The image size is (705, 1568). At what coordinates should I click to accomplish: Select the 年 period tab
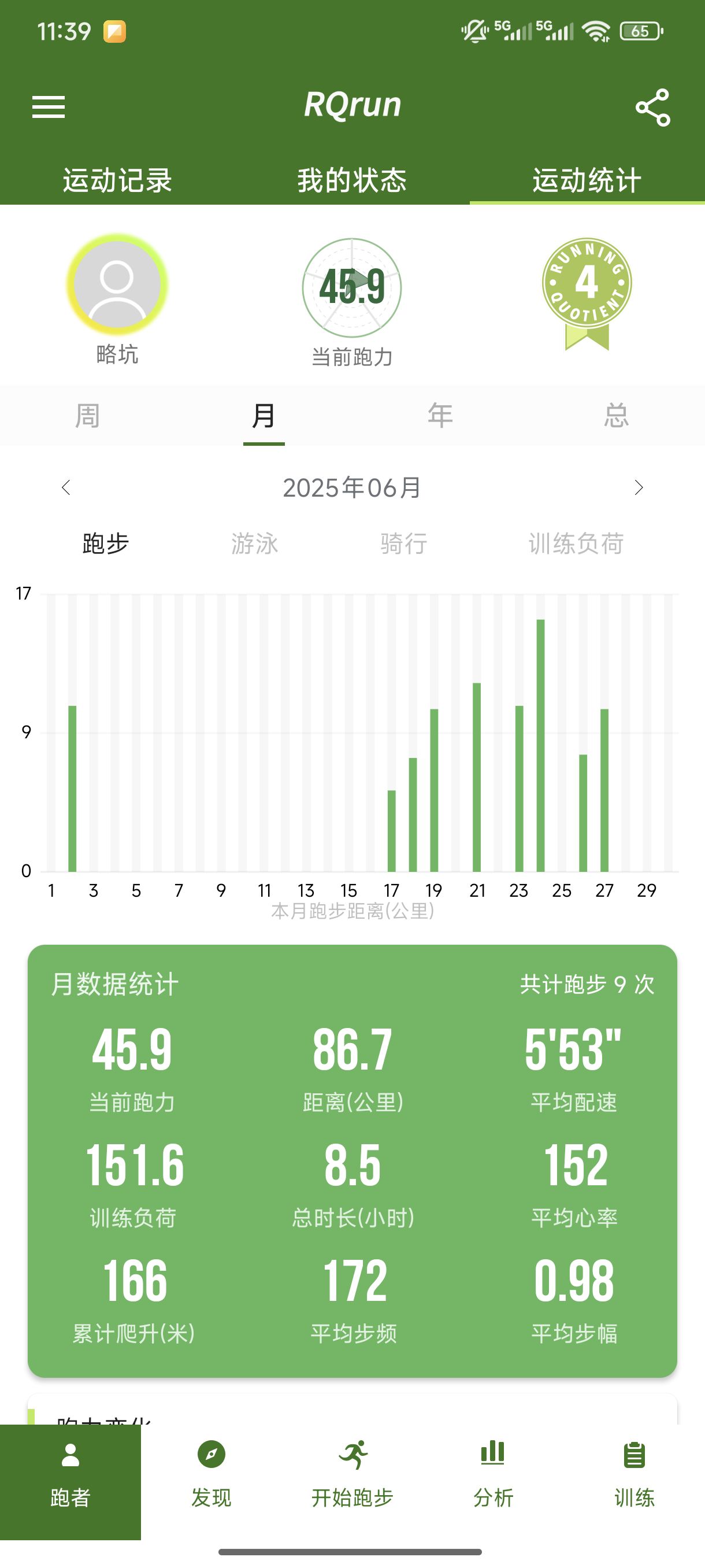coord(440,415)
